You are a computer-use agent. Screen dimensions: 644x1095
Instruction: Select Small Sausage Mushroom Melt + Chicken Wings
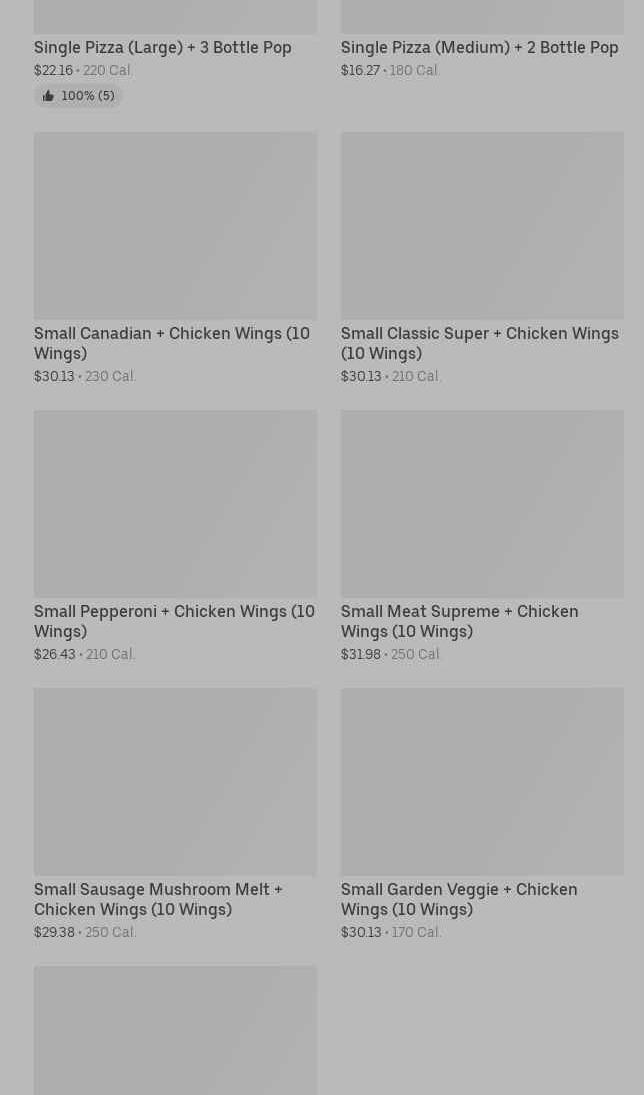point(174,782)
